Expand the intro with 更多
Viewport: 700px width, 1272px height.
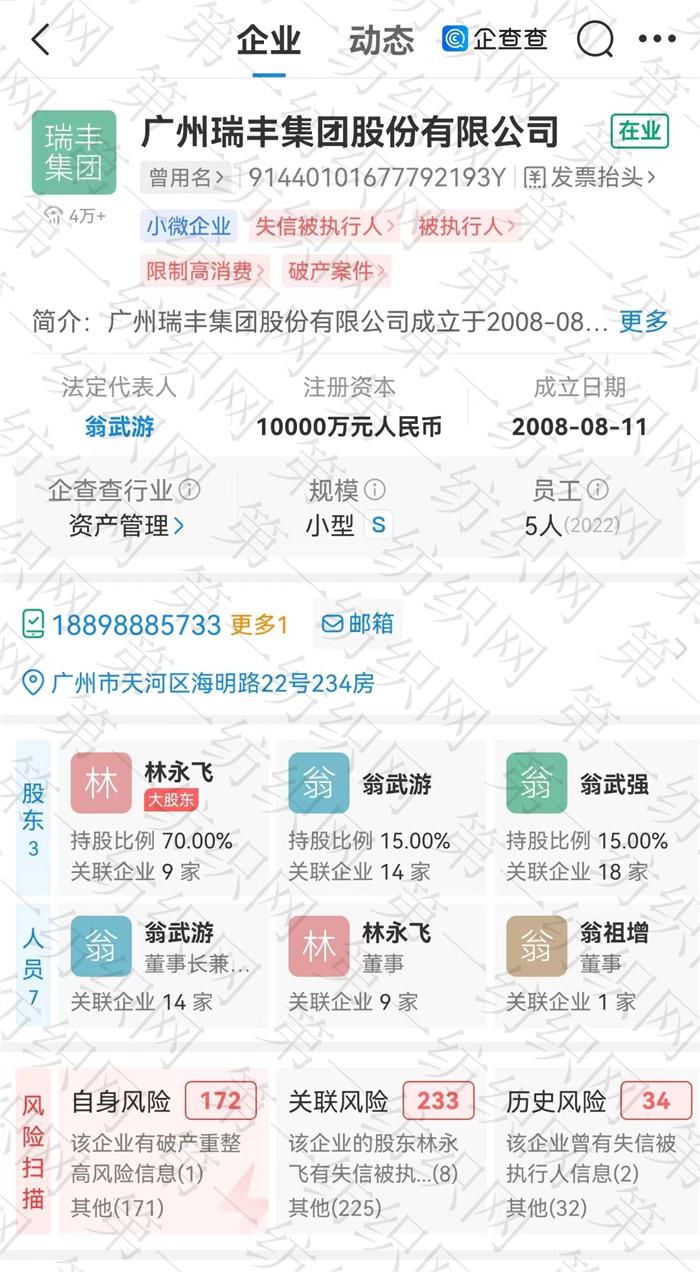point(644,322)
